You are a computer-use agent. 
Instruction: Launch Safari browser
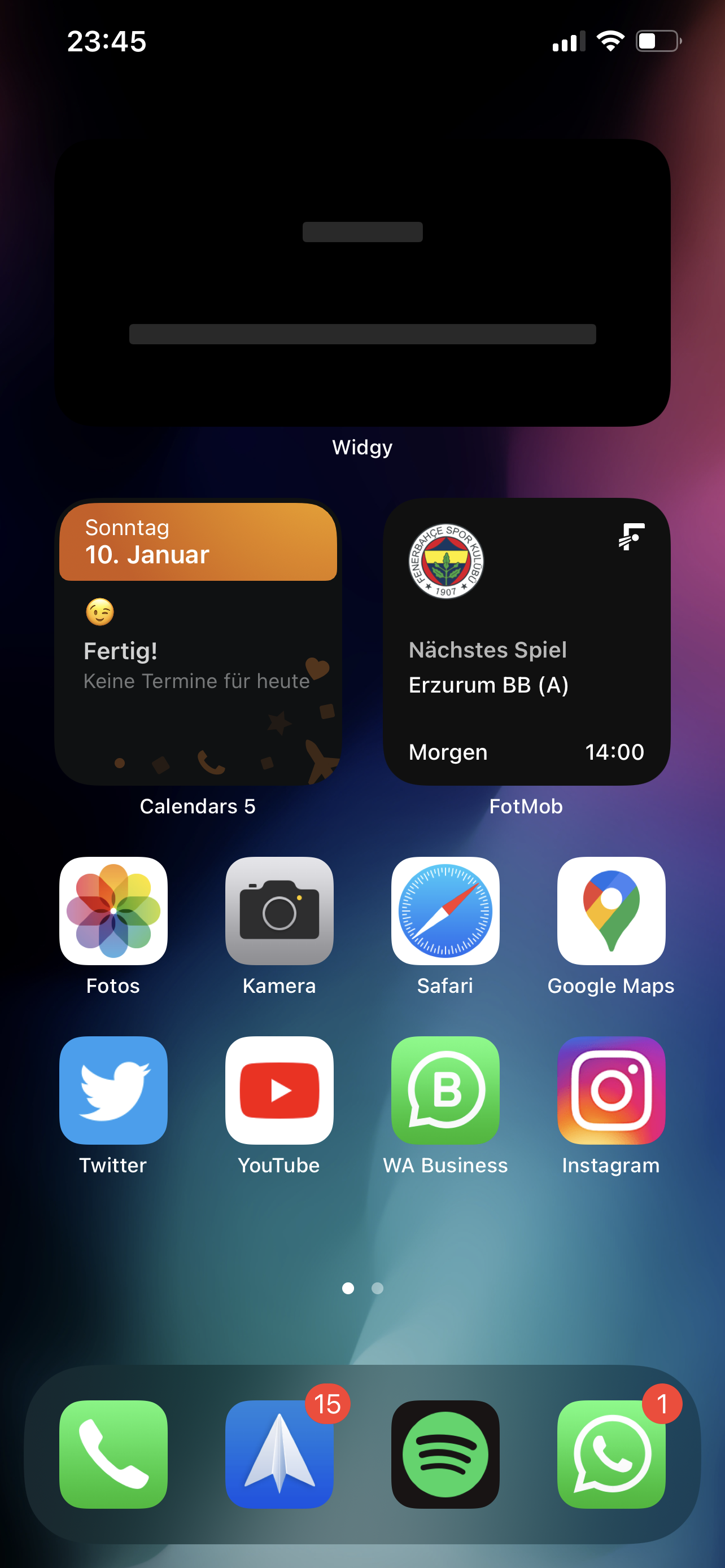click(x=446, y=910)
